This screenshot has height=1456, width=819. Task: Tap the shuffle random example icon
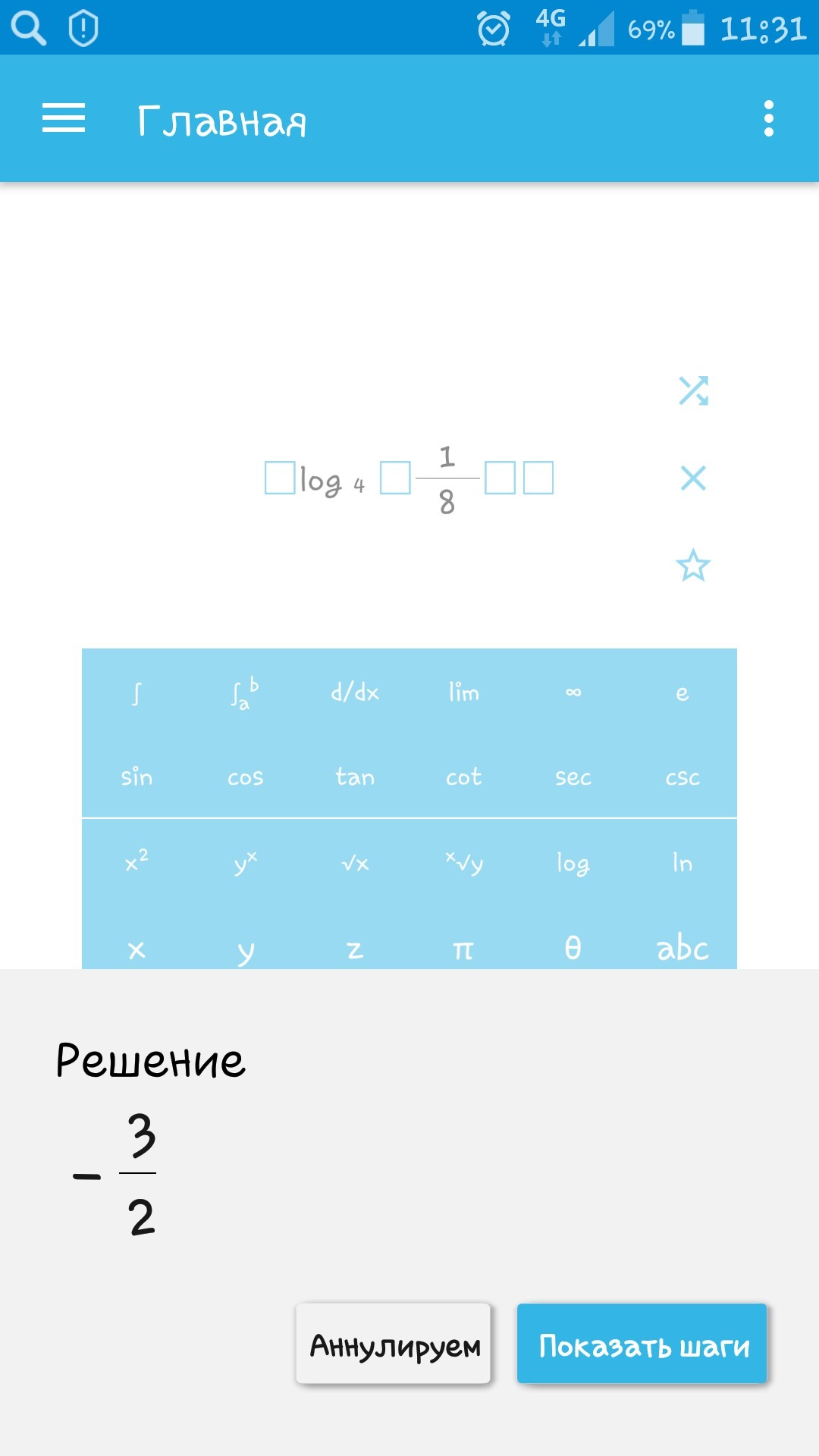pyautogui.click(x=693, y=391)
